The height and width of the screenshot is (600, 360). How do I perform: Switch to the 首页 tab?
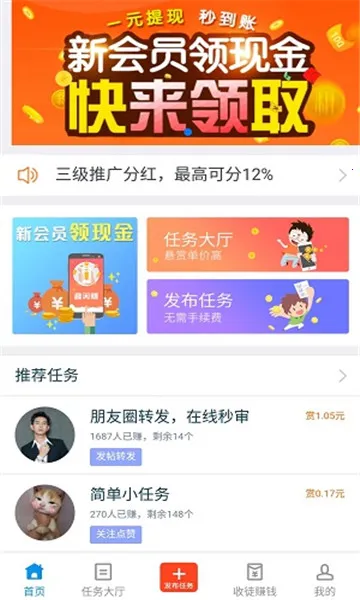[34, 579]
